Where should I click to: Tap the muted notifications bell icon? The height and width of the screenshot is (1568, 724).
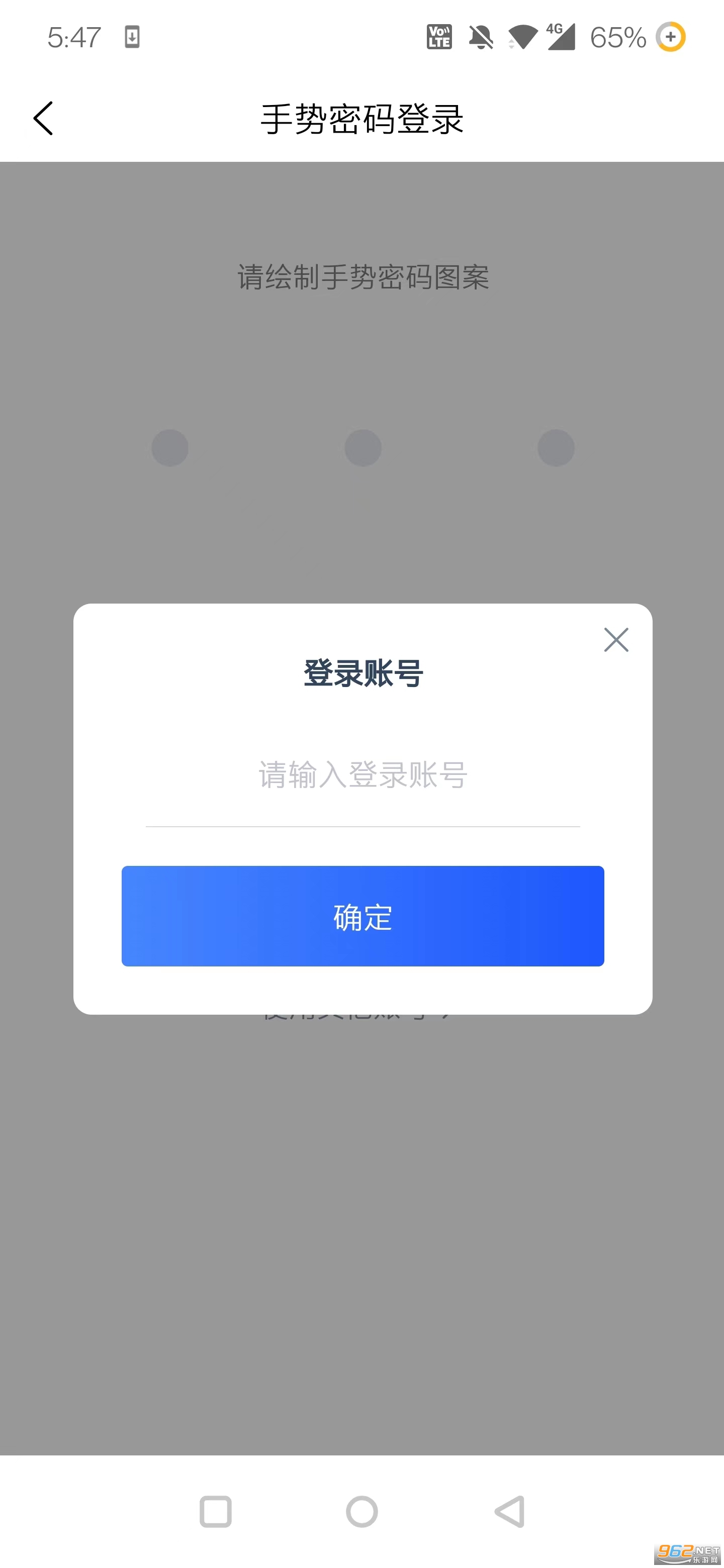point(480,38)
